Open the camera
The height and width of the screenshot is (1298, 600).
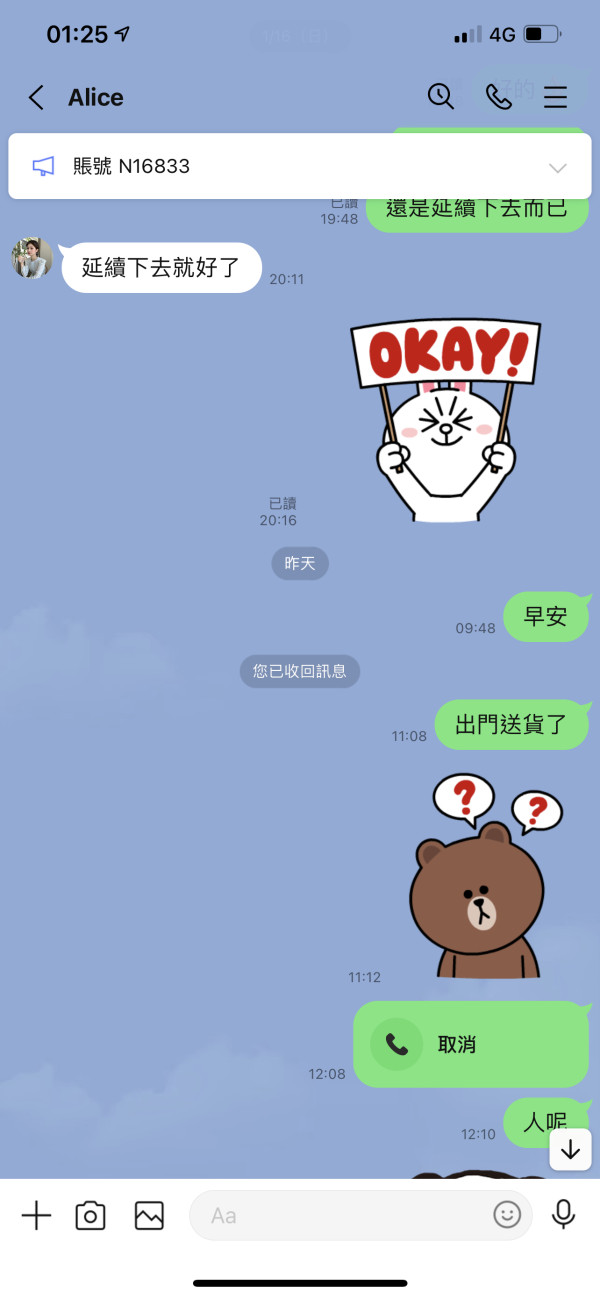[91, 1215]
